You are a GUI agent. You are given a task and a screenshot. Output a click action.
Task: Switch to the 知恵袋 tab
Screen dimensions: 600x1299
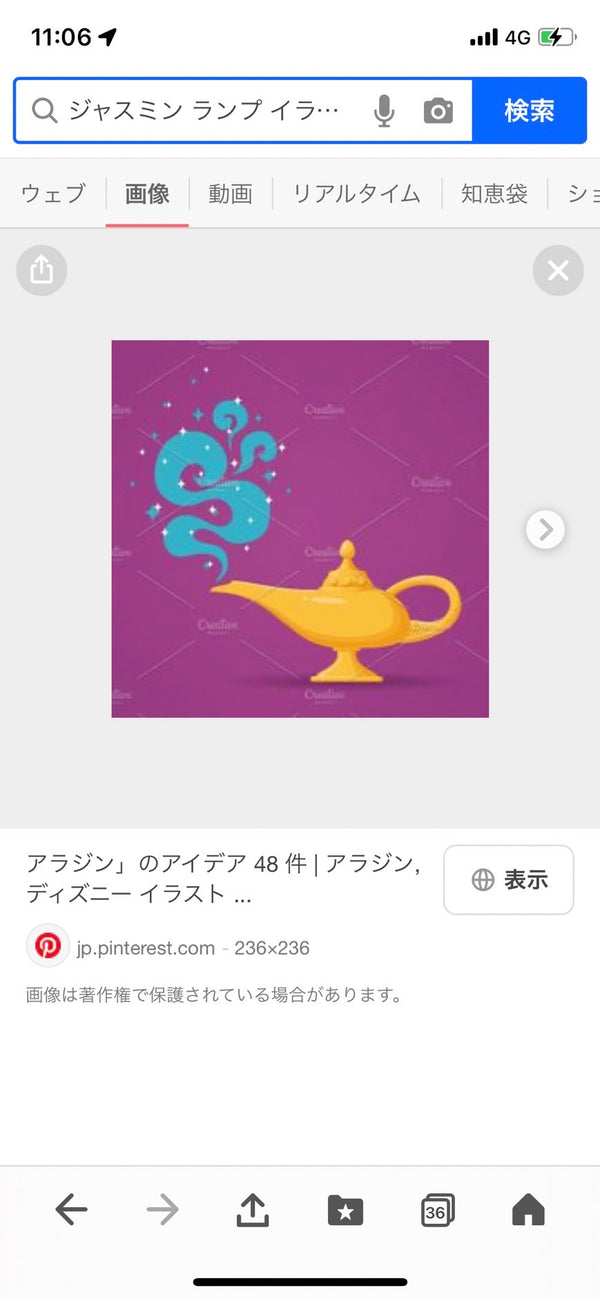[x=494, y=194]
